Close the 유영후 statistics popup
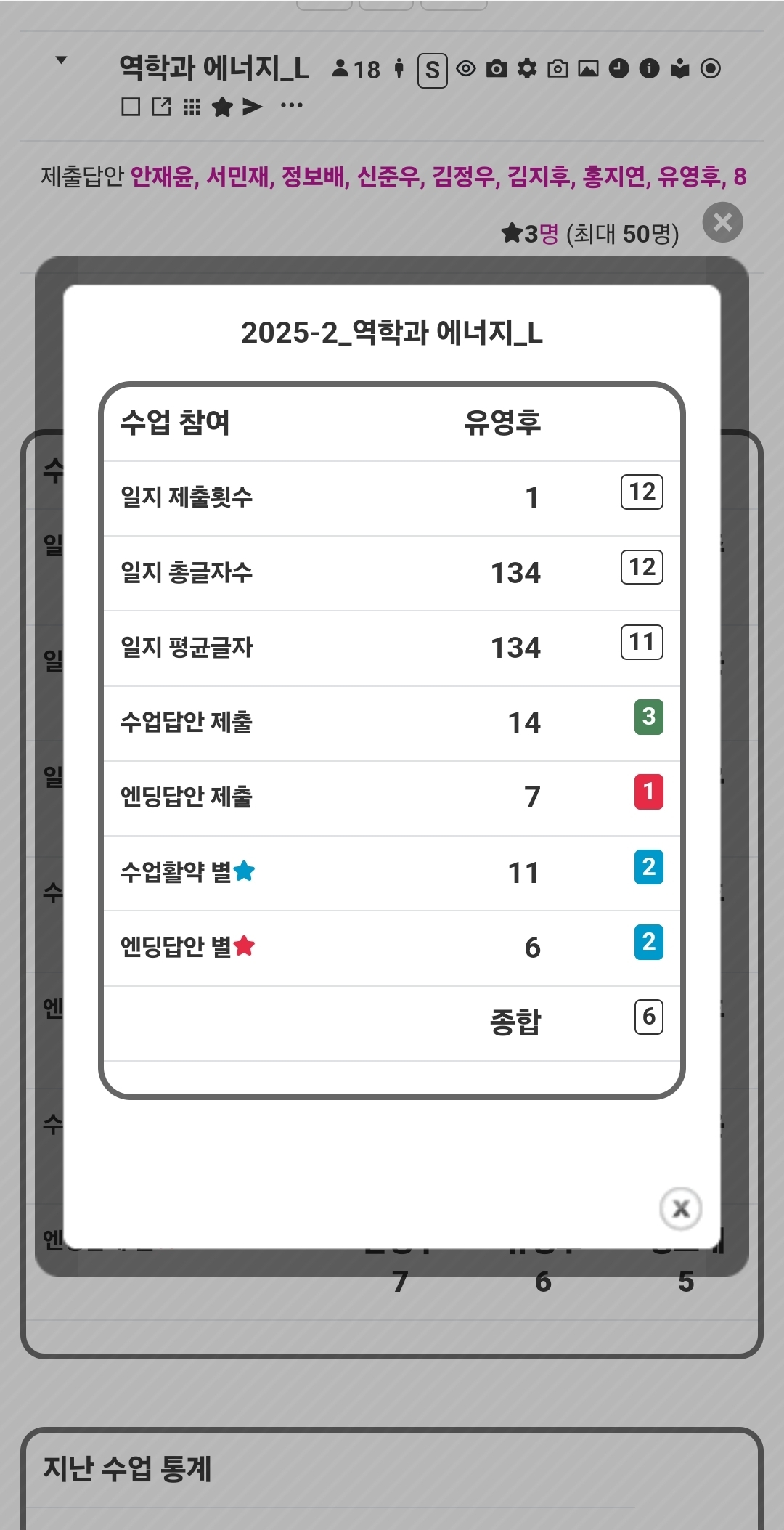This screenshot has height=1530, width=784. pyautogui.click(x=680, y=1208)
